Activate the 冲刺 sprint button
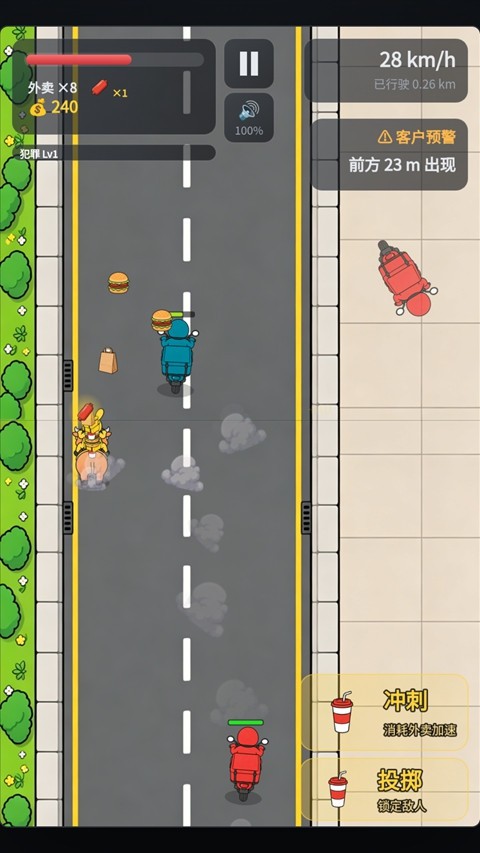This screenshot has height=853, width=480. 385,713
